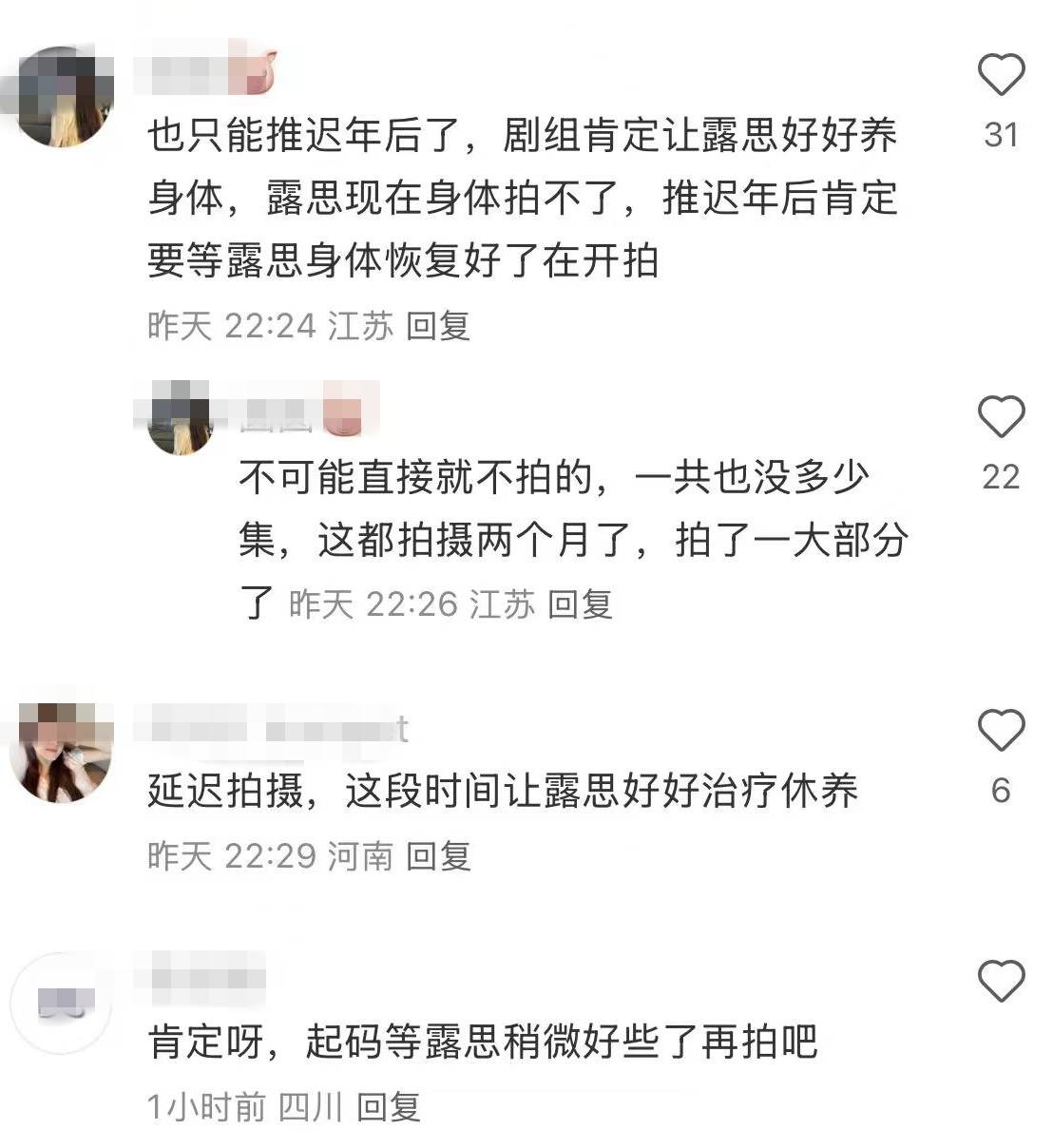Like the Henan comment about 延迟拍摄

tap(1001, 731)
